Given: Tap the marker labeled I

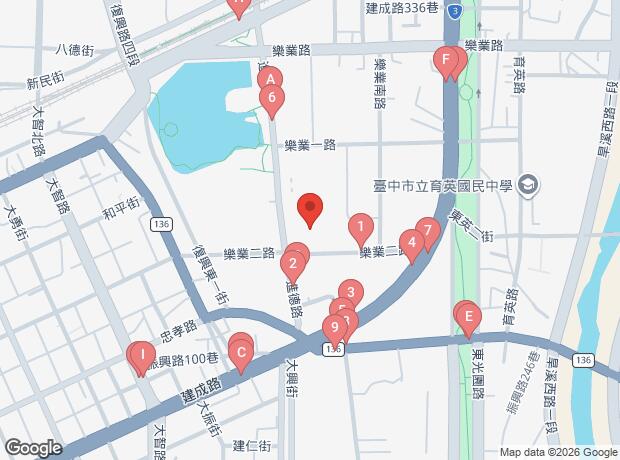Looking at the screenshot, I should click(x=141, y=354).
